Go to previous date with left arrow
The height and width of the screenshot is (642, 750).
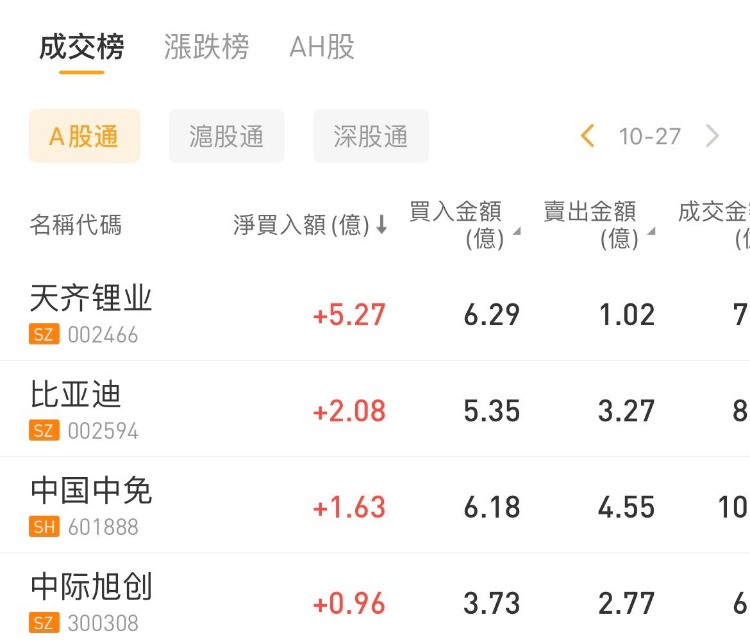587,136
